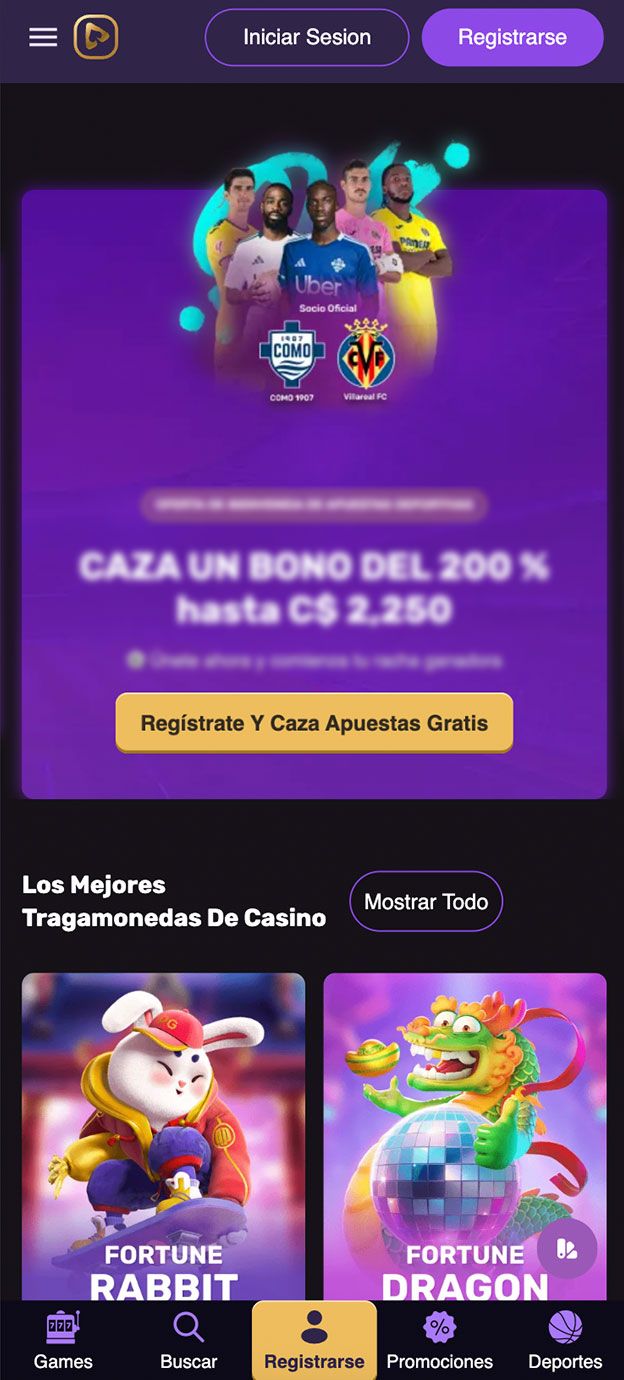
Task: Tap the site logo in header
Action: pyautogui.click(x=96, y=38)
